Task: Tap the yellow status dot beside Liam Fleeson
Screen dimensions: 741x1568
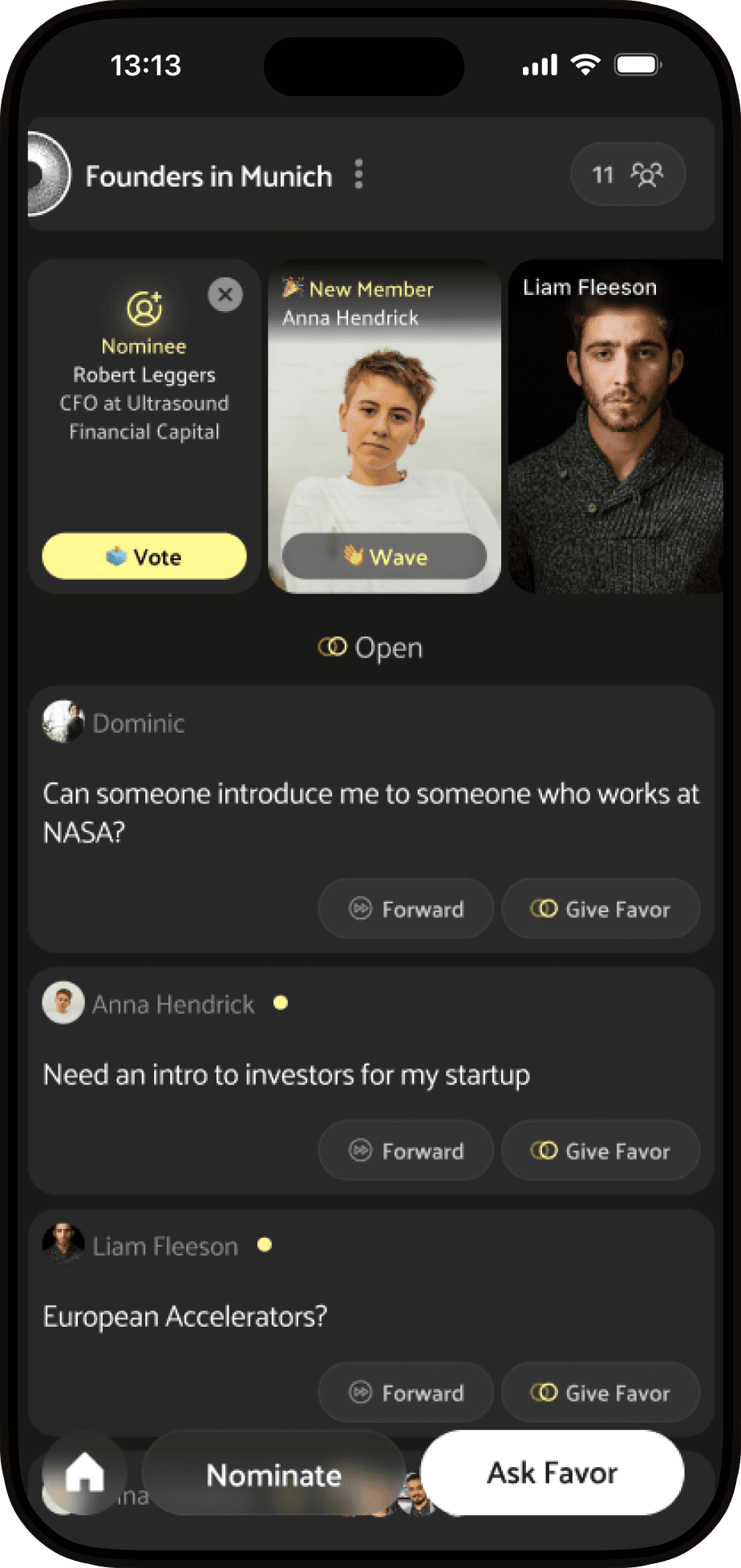Action: pos(265,1245)
